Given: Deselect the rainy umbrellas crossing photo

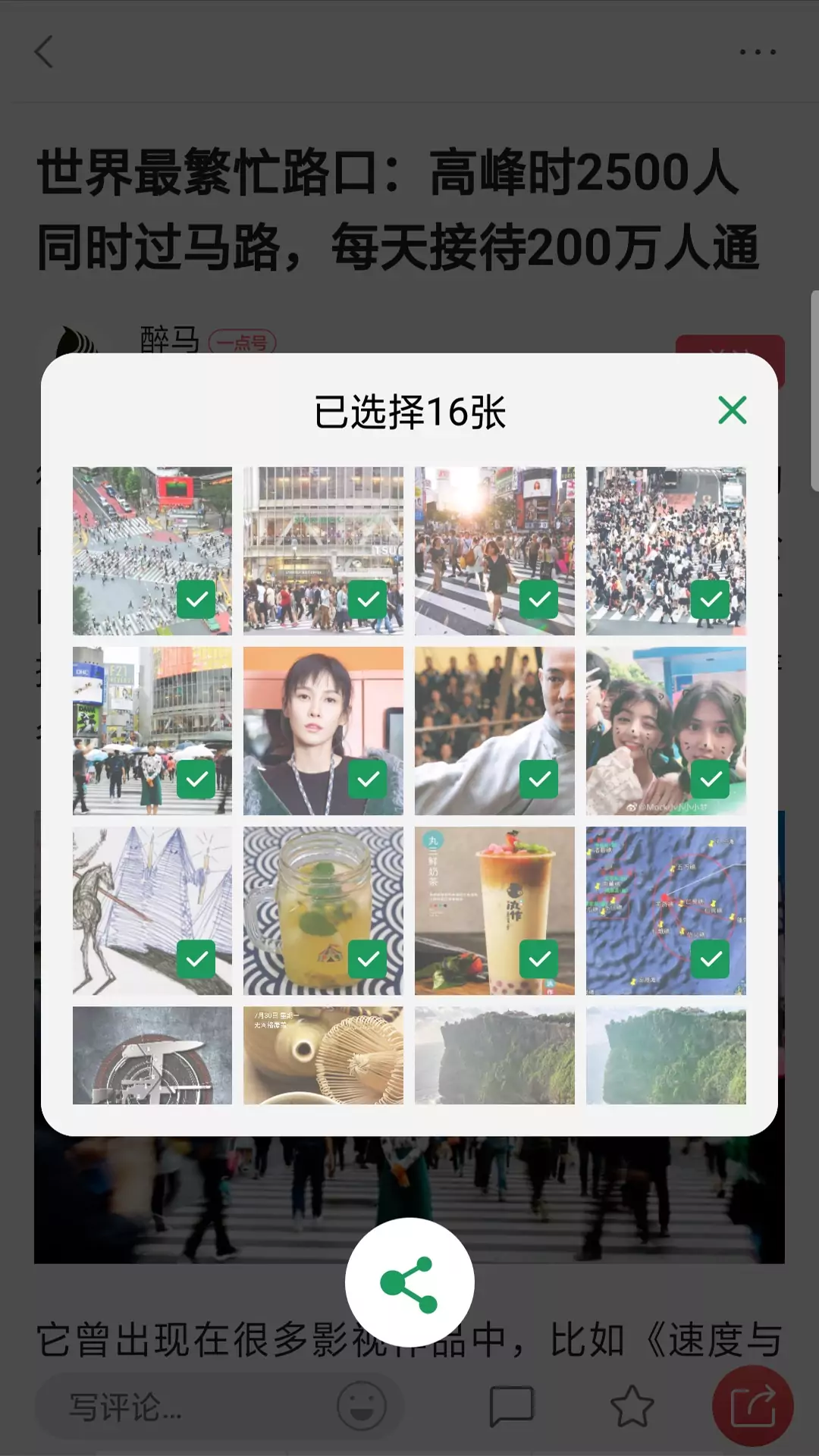Looking at the screenshot, I should pos(196,779).
